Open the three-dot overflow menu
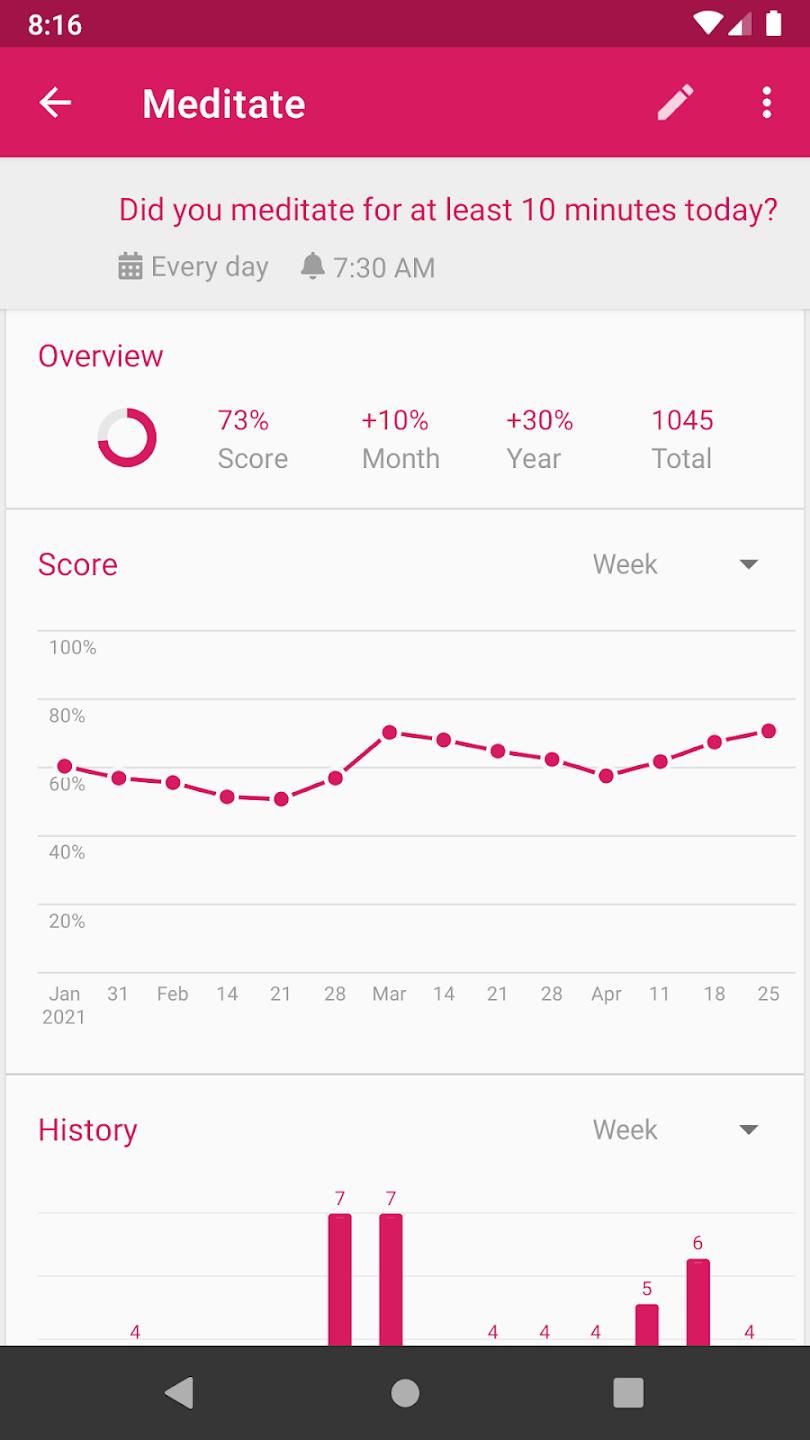The width and height of the screenshot is (810, 1440). coord(766,102)
